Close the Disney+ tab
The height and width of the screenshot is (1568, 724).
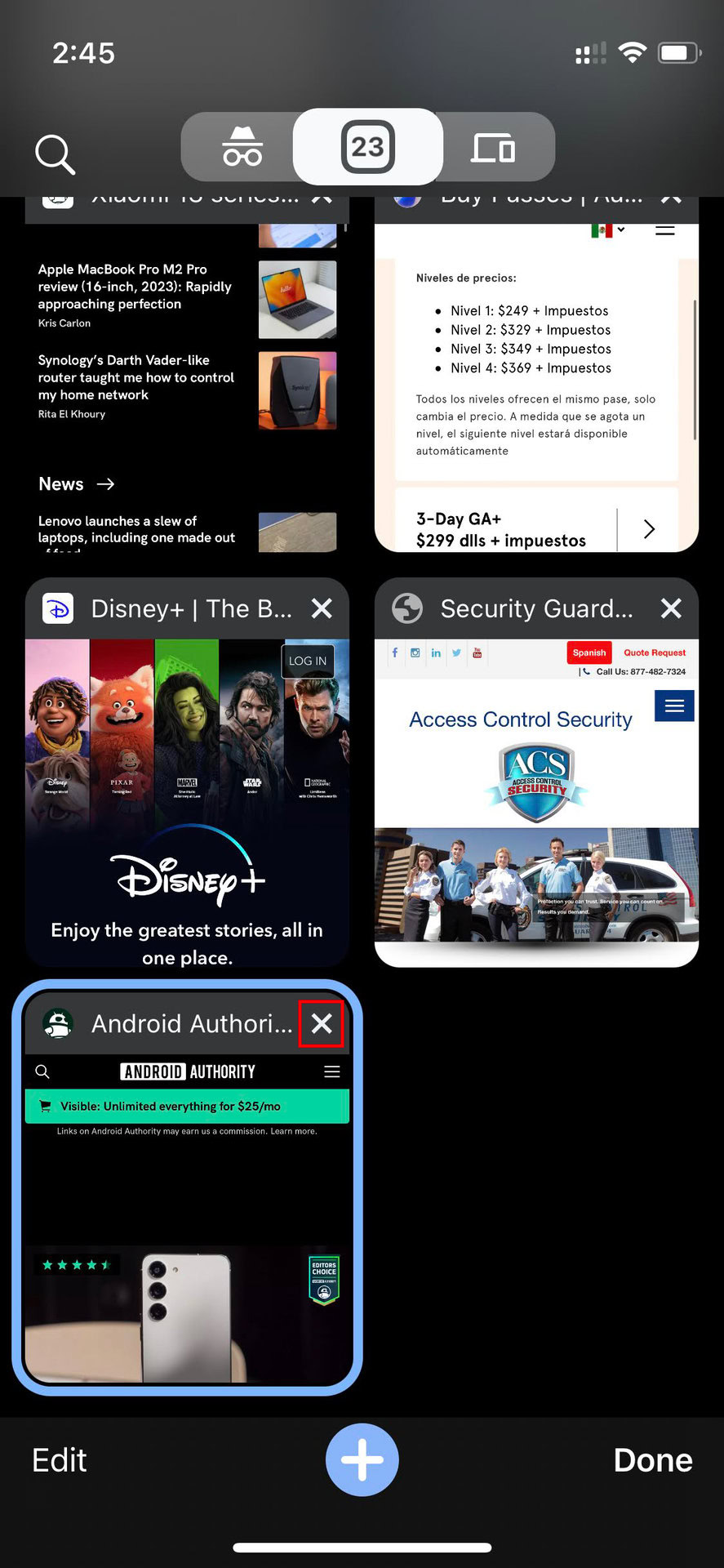[322, 608]
